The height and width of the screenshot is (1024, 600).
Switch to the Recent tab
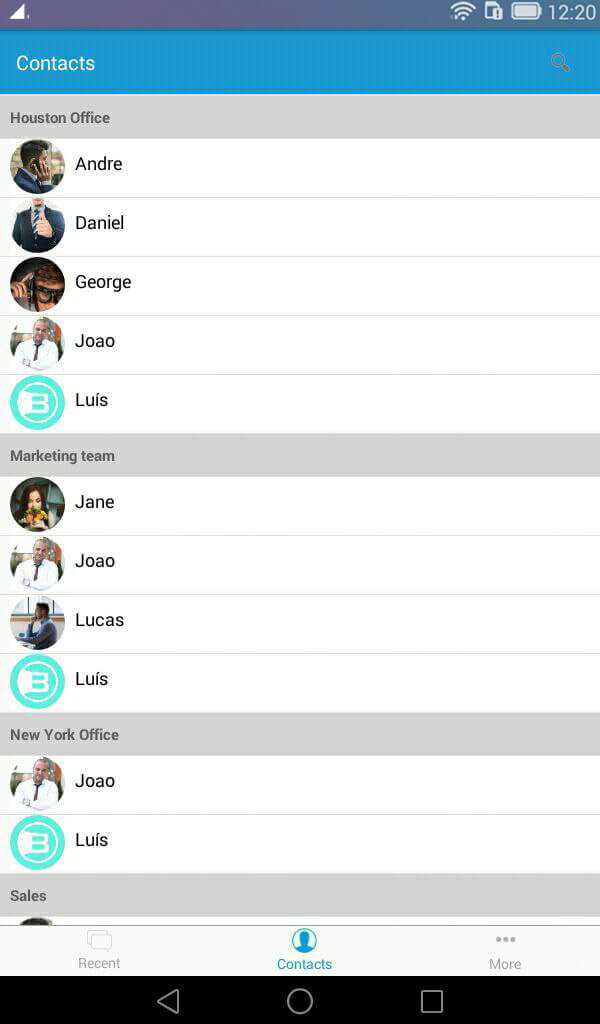(x=99, y=950)
